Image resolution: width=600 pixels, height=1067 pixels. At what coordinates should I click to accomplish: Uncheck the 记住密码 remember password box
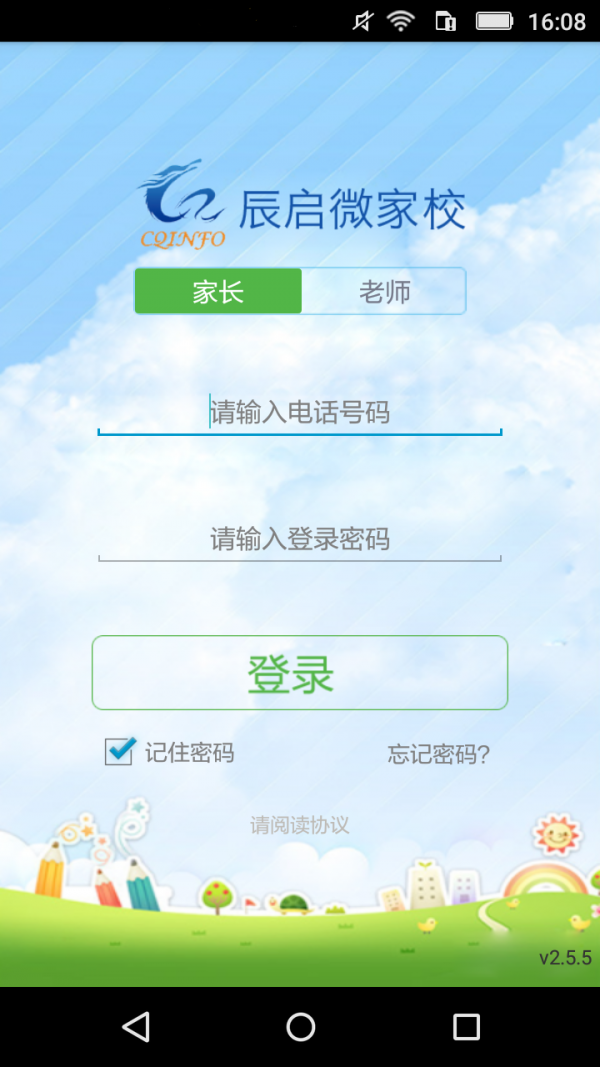pos(119,751)
